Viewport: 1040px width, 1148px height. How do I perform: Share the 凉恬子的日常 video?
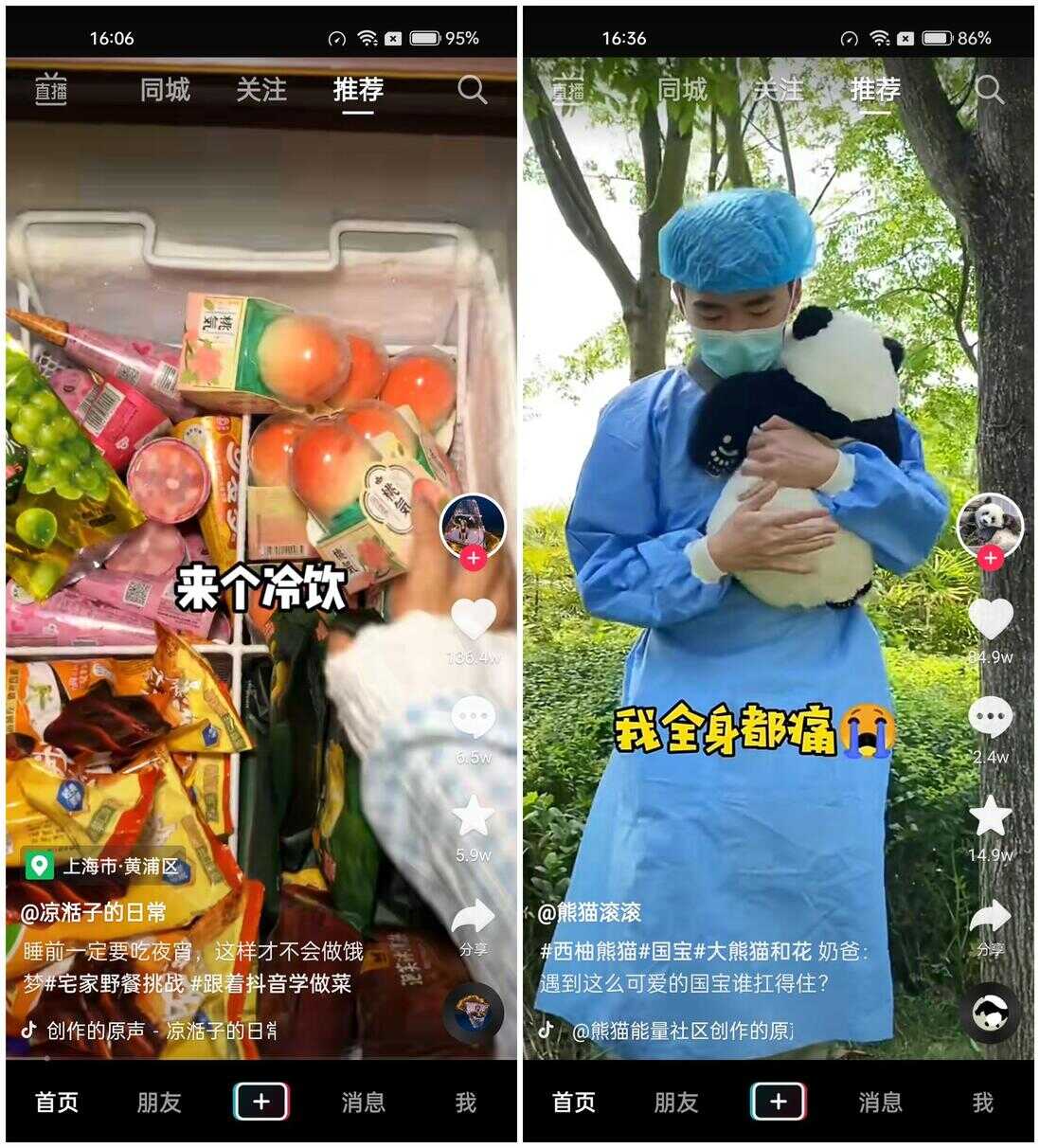(474, 919)
